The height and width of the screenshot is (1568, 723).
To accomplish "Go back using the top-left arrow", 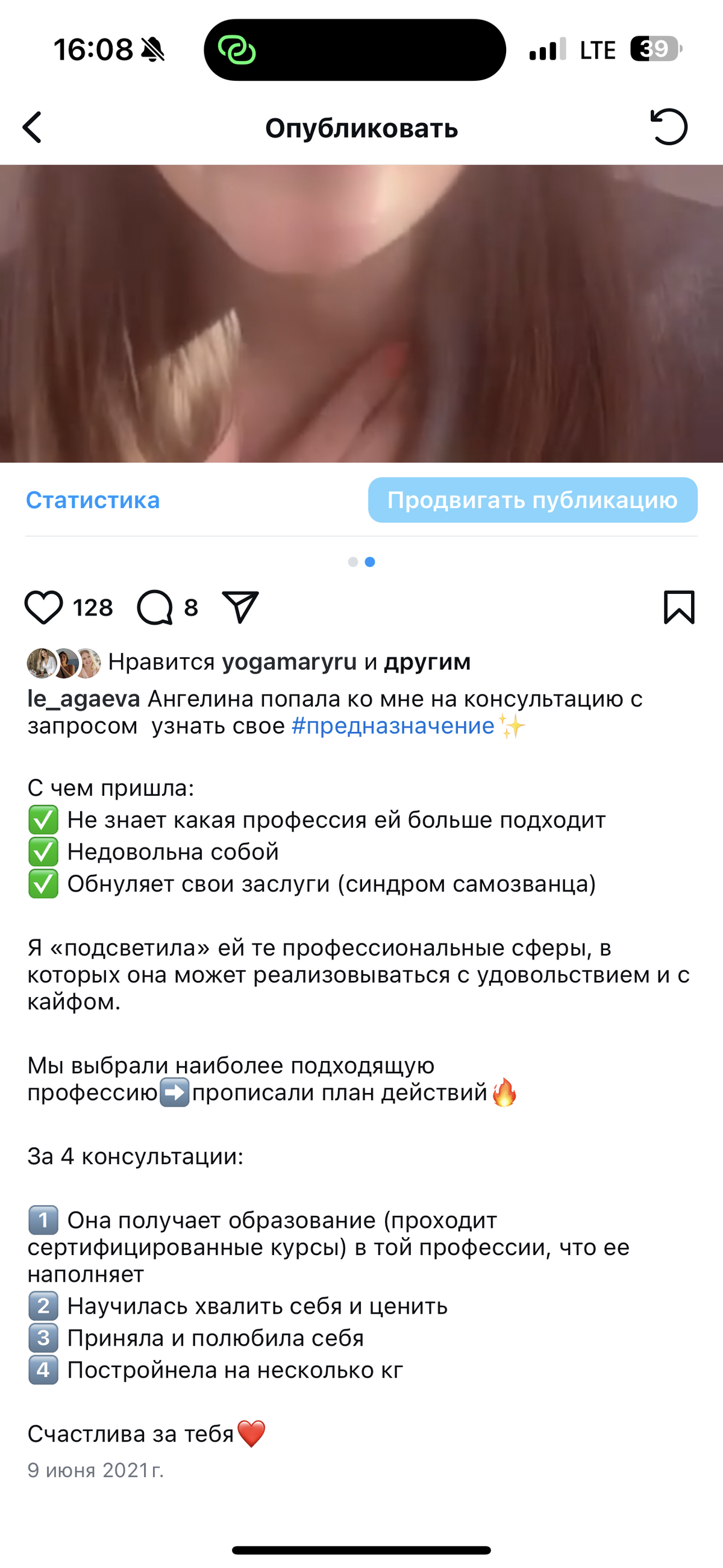I will 33,127.
